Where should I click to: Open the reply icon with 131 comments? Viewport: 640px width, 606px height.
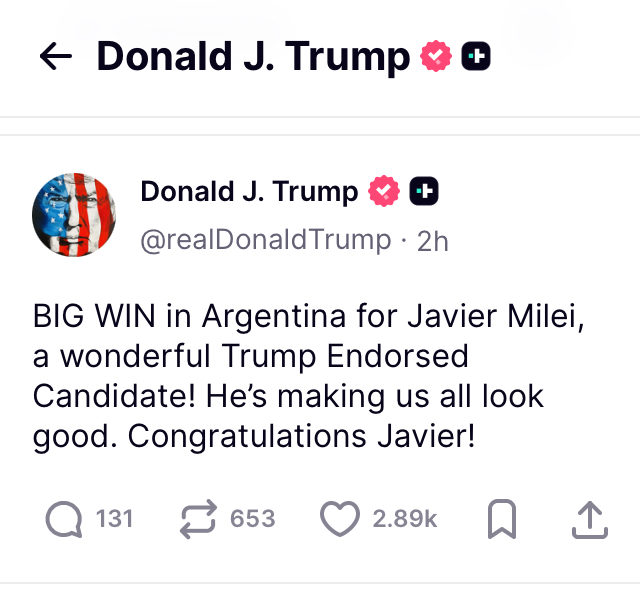point(66,519)
